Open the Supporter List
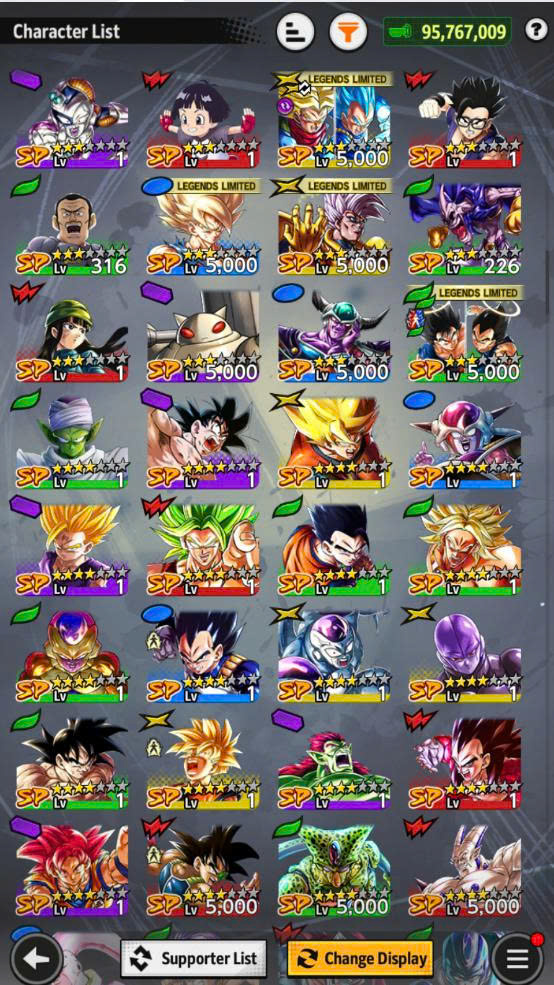Screen dimensions: 554x985 (x=193, y=958)
